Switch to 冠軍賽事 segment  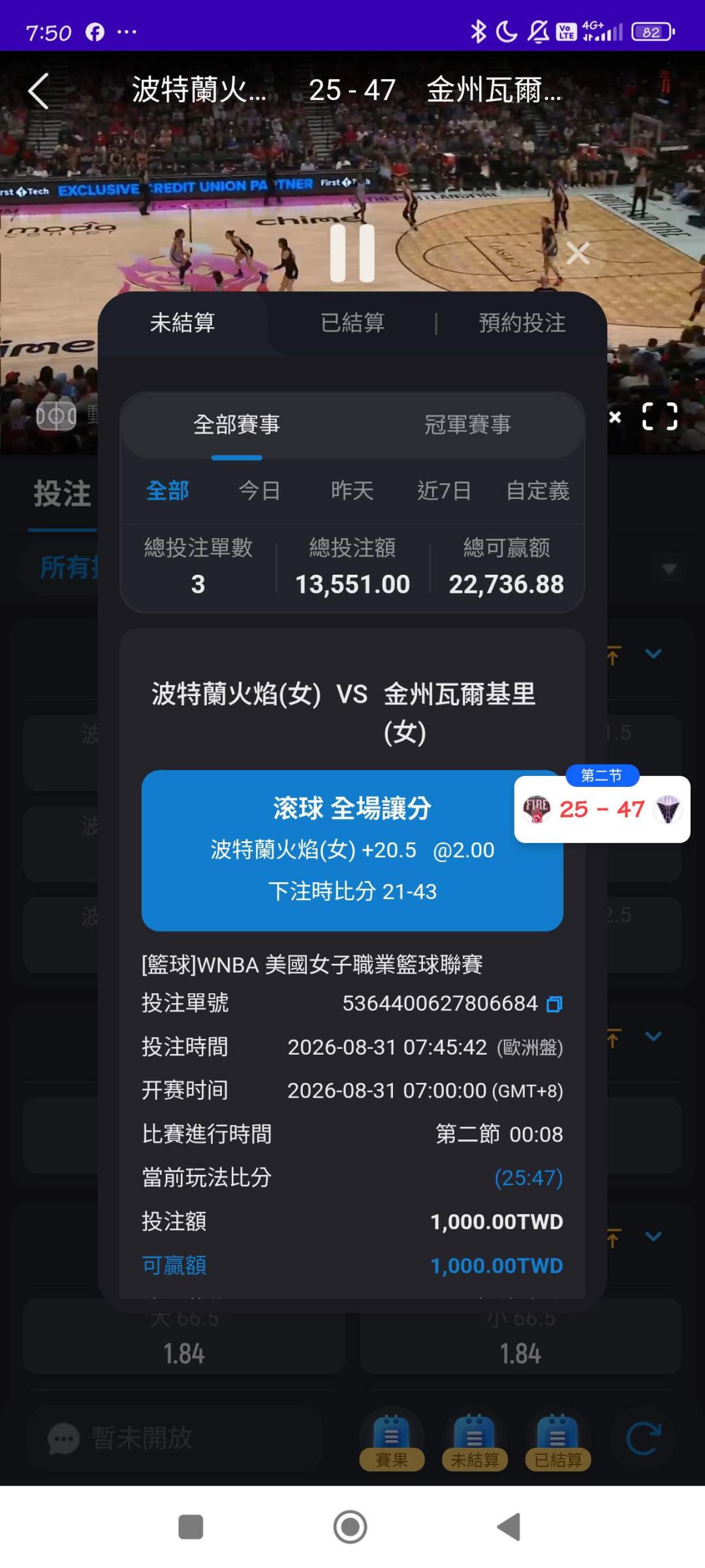(x=467, y=424)
